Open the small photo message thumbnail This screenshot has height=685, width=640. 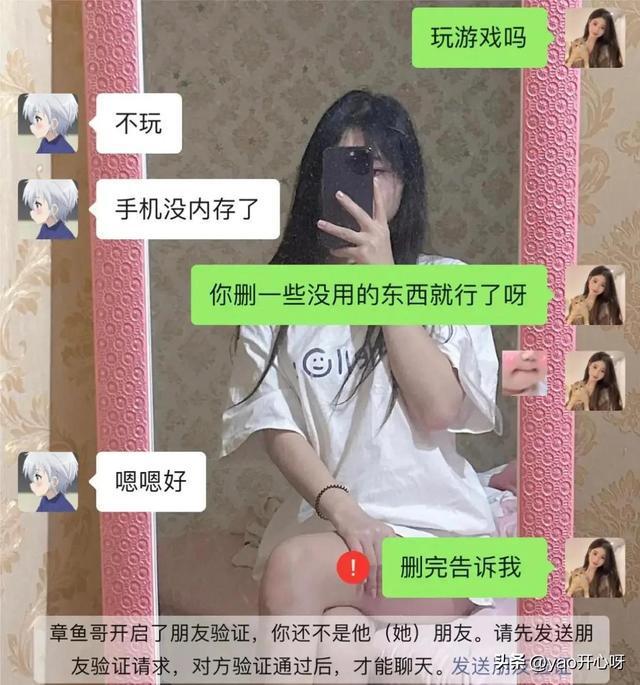pos(524,372)
